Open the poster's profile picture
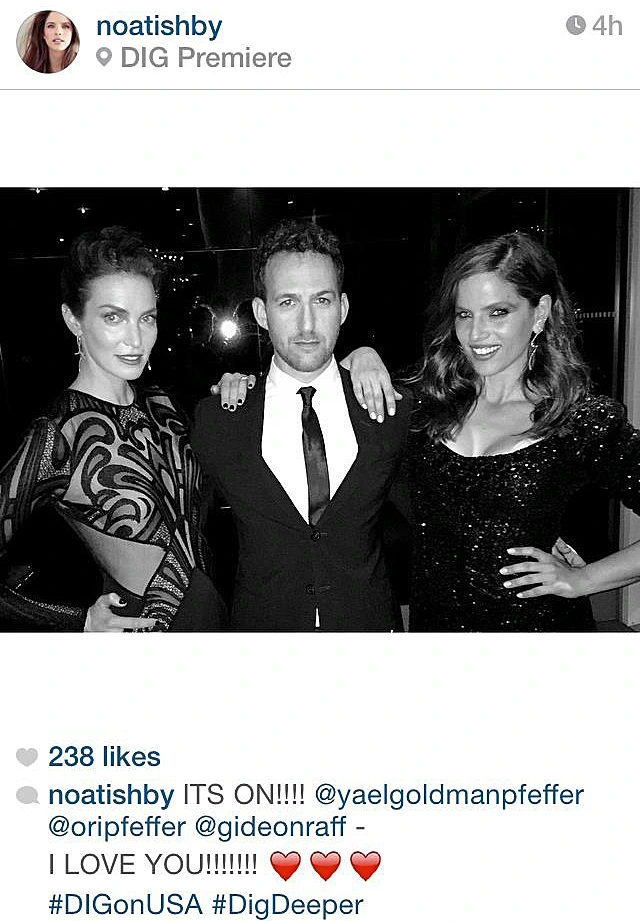 (47, 42)
